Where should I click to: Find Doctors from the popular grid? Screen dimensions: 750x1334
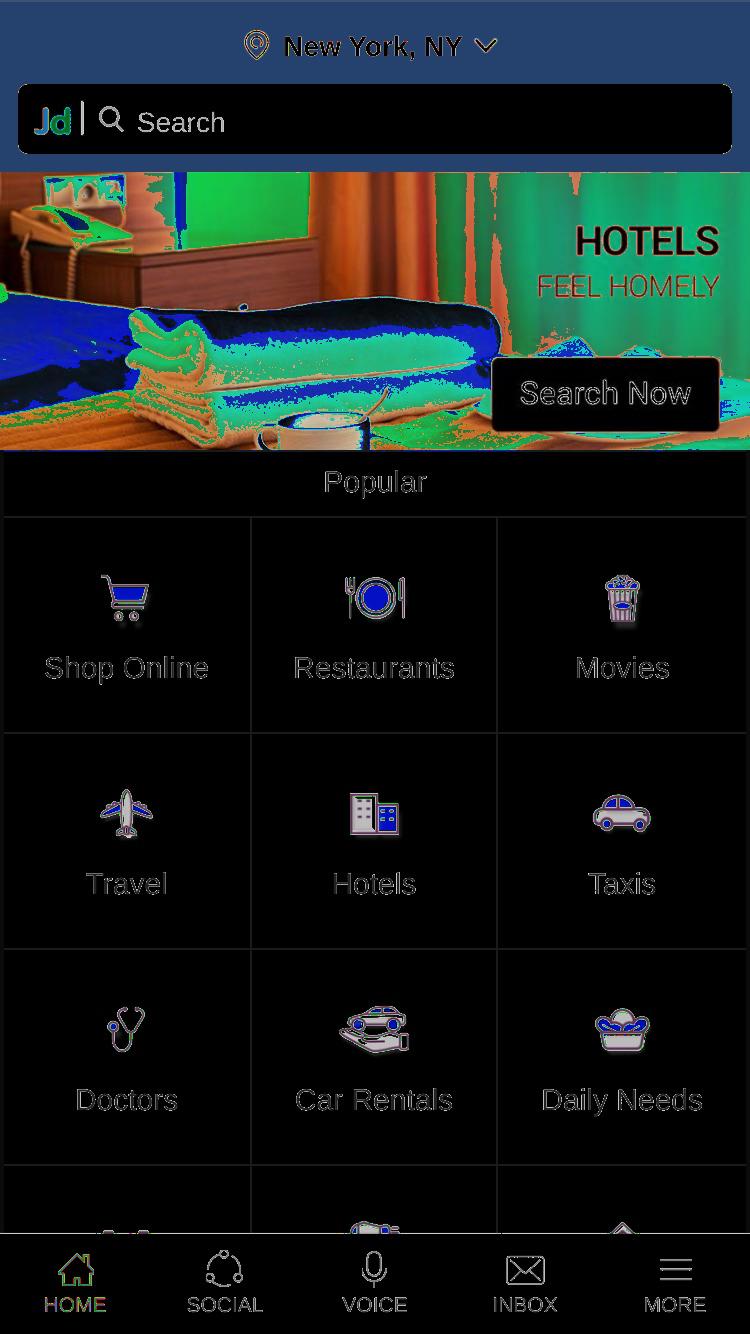pos(127,1057)
